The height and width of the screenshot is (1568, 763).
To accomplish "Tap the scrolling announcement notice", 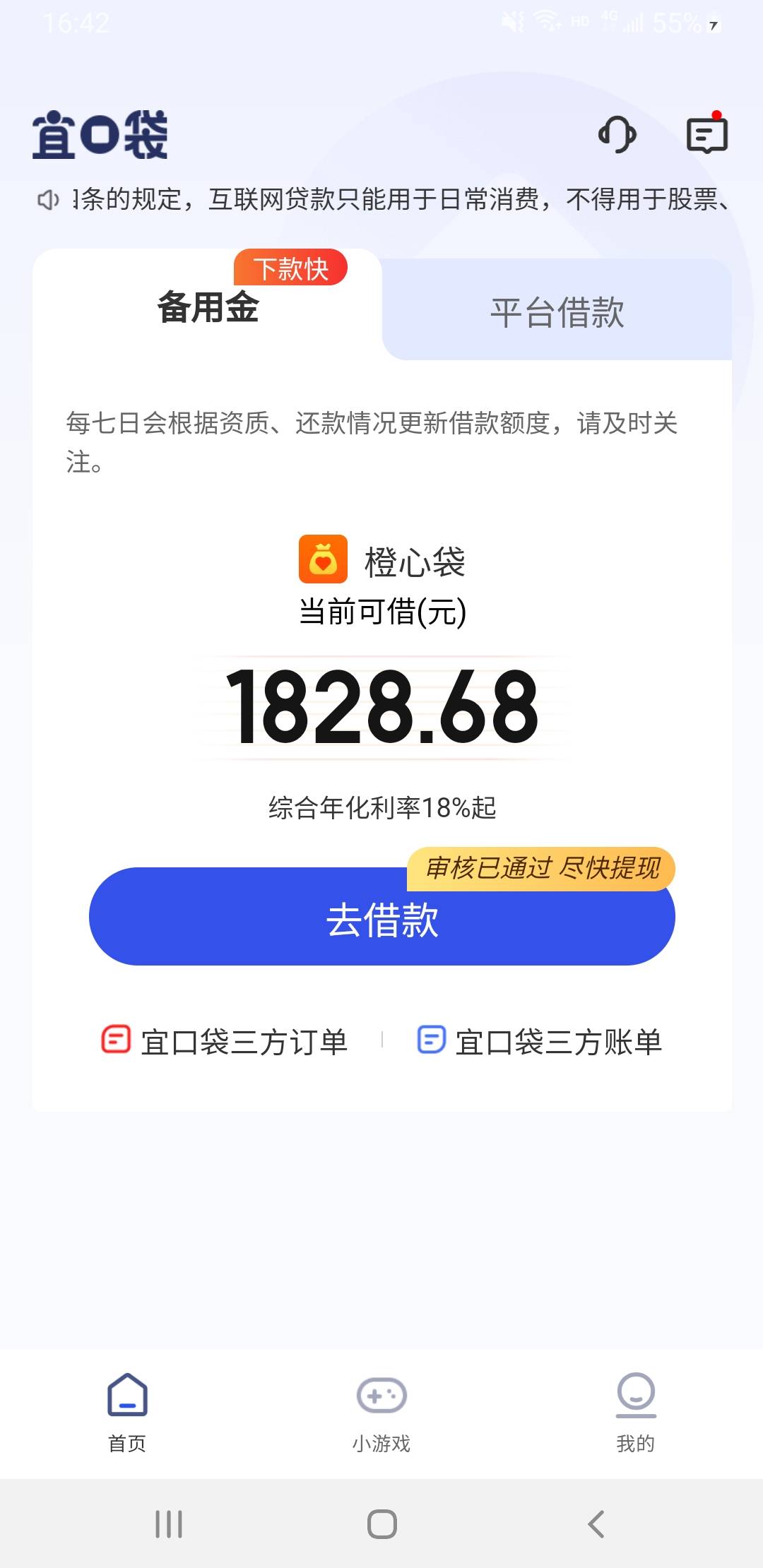I will 382,200.
